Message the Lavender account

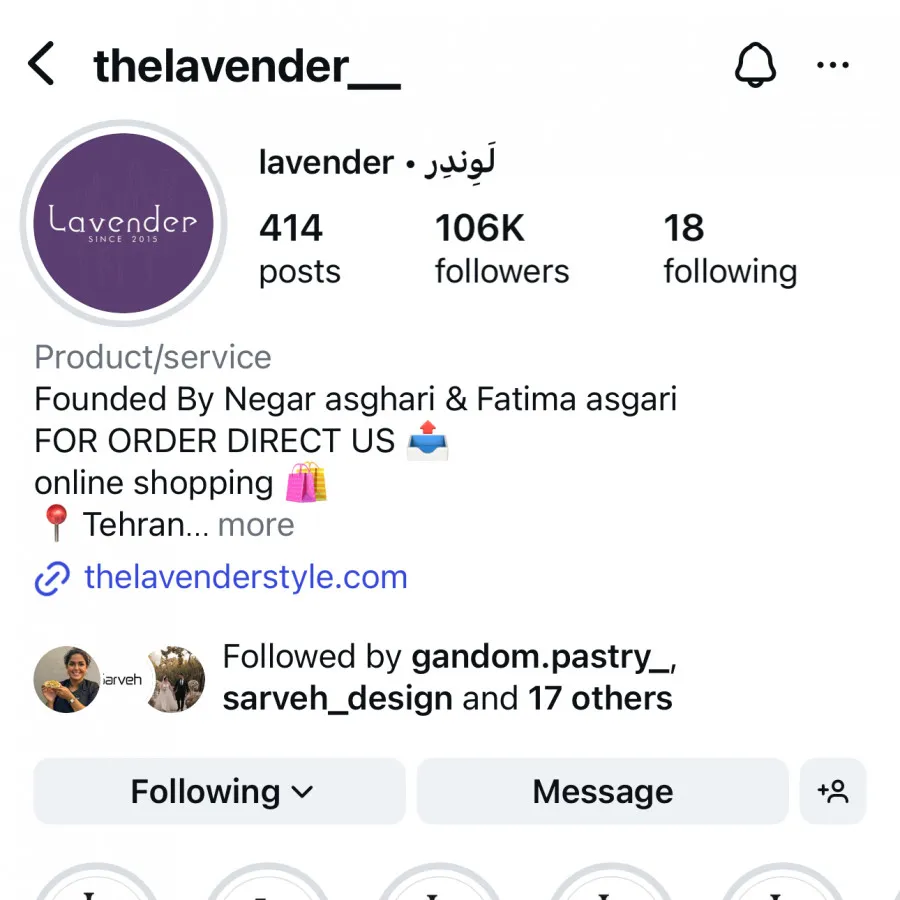[603, 792]
